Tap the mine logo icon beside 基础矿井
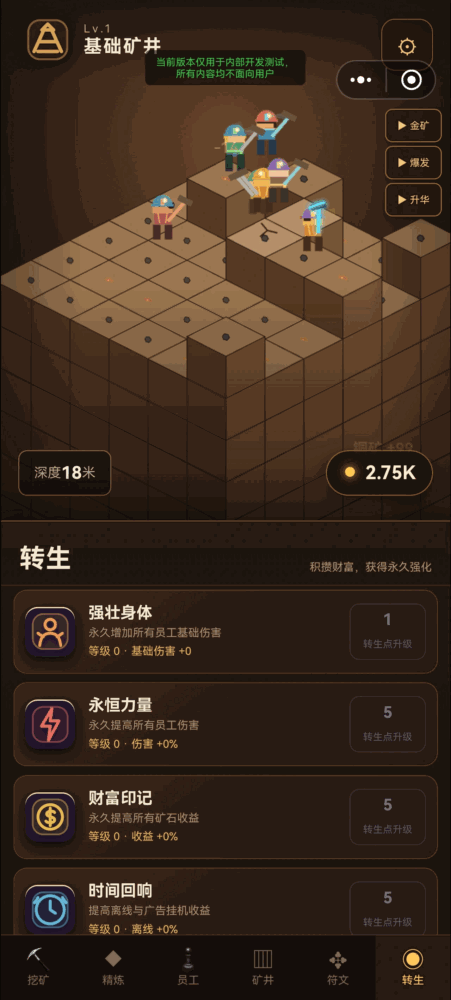Viewport: 451px width, 1000px height. (x=48, y=40)
